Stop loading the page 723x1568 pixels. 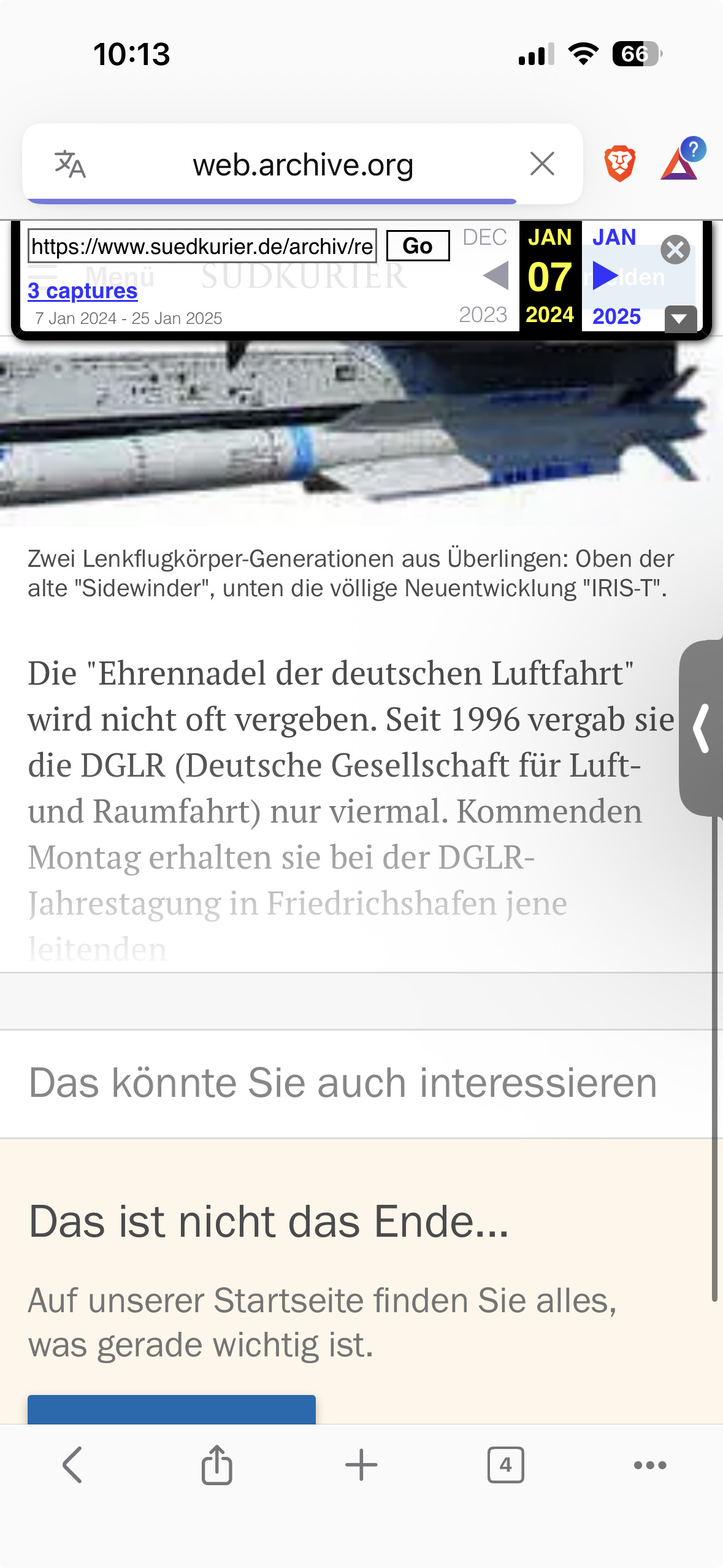[x=542, y=164]
